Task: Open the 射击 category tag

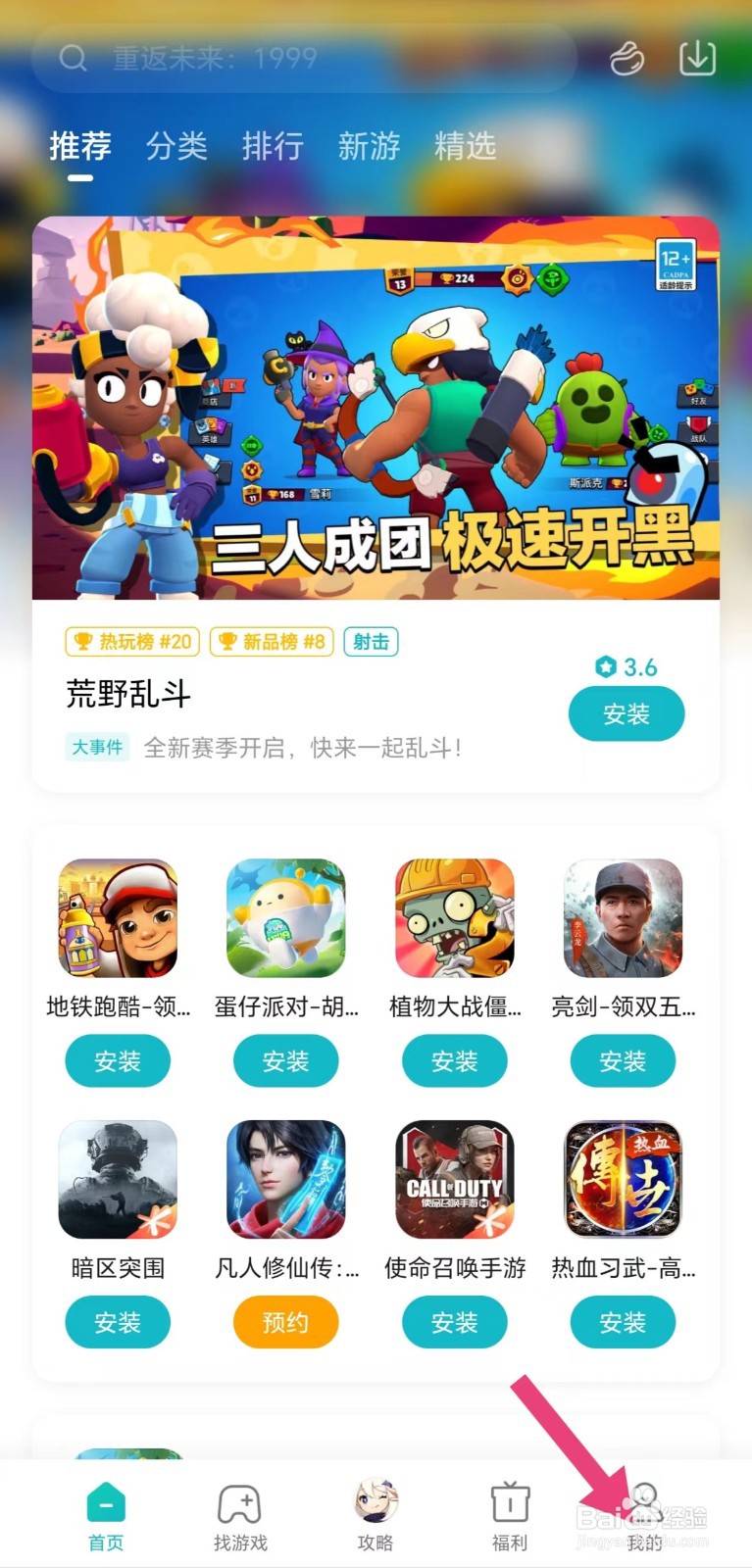Action: click(372, 641)
